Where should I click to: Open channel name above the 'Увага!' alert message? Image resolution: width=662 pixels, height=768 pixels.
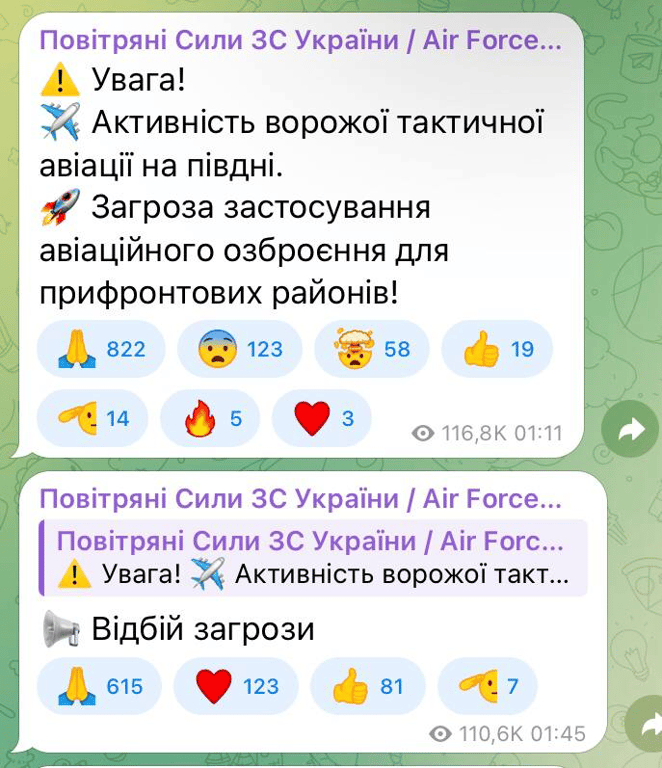(300, 42)
